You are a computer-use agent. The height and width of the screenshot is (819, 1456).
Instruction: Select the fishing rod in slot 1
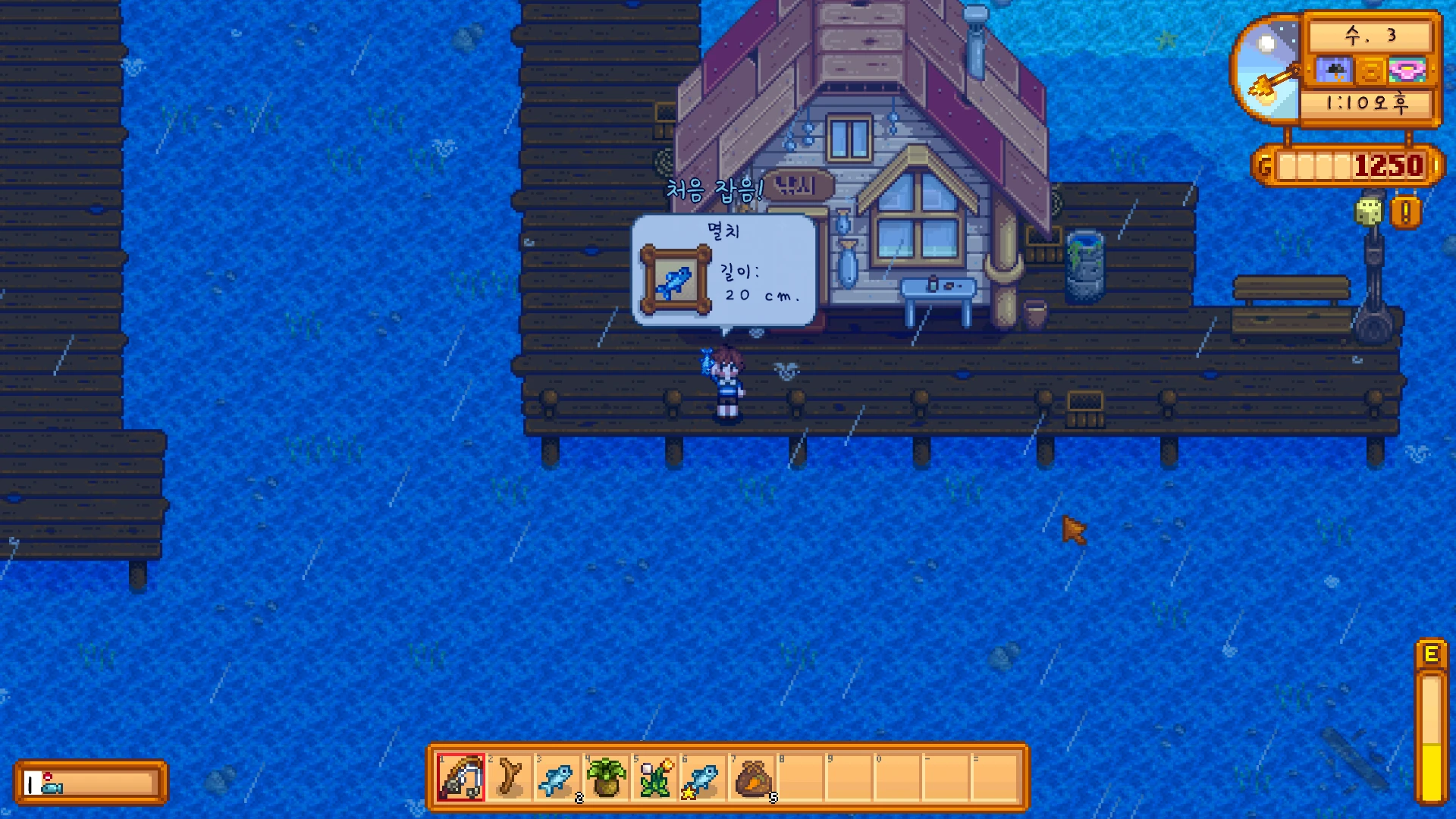[461, 778]
